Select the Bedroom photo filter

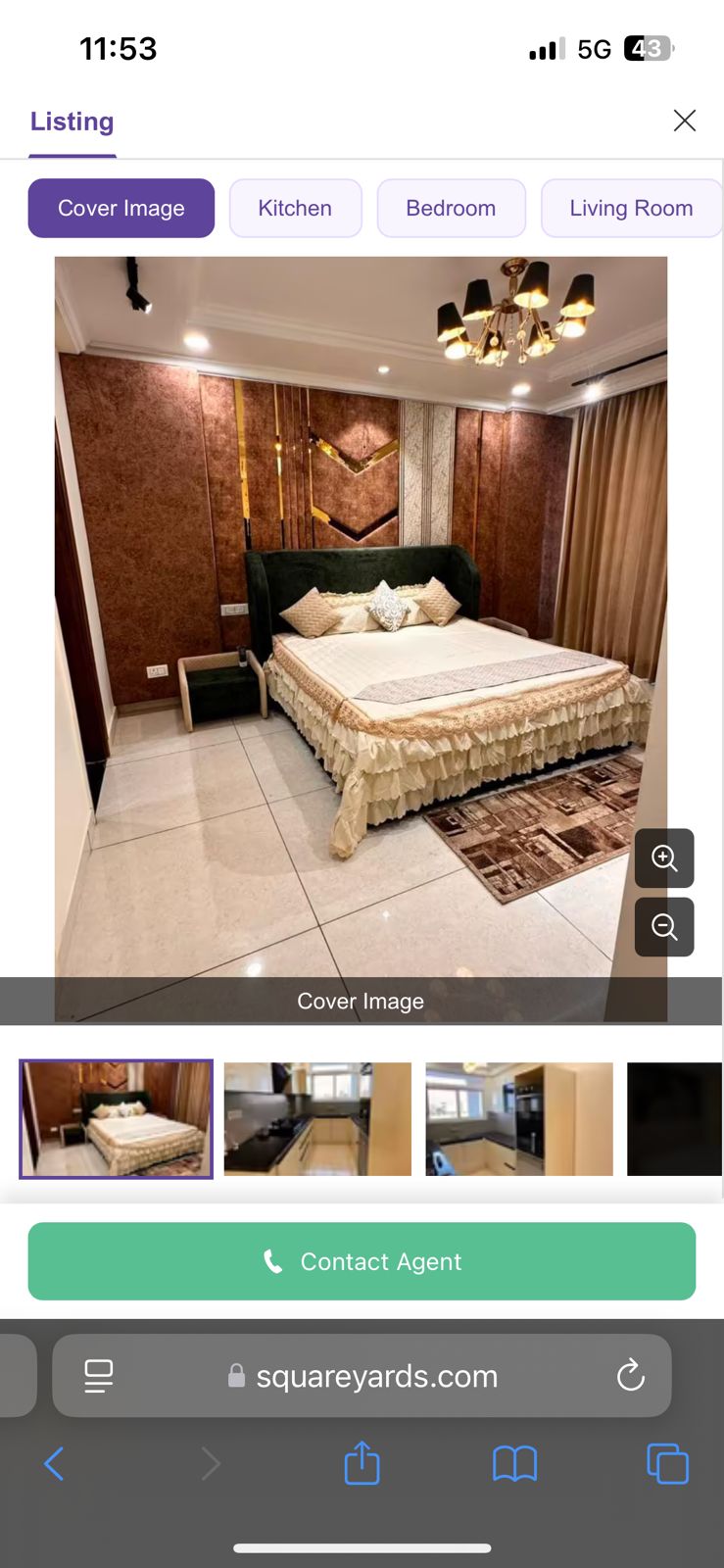451,208
